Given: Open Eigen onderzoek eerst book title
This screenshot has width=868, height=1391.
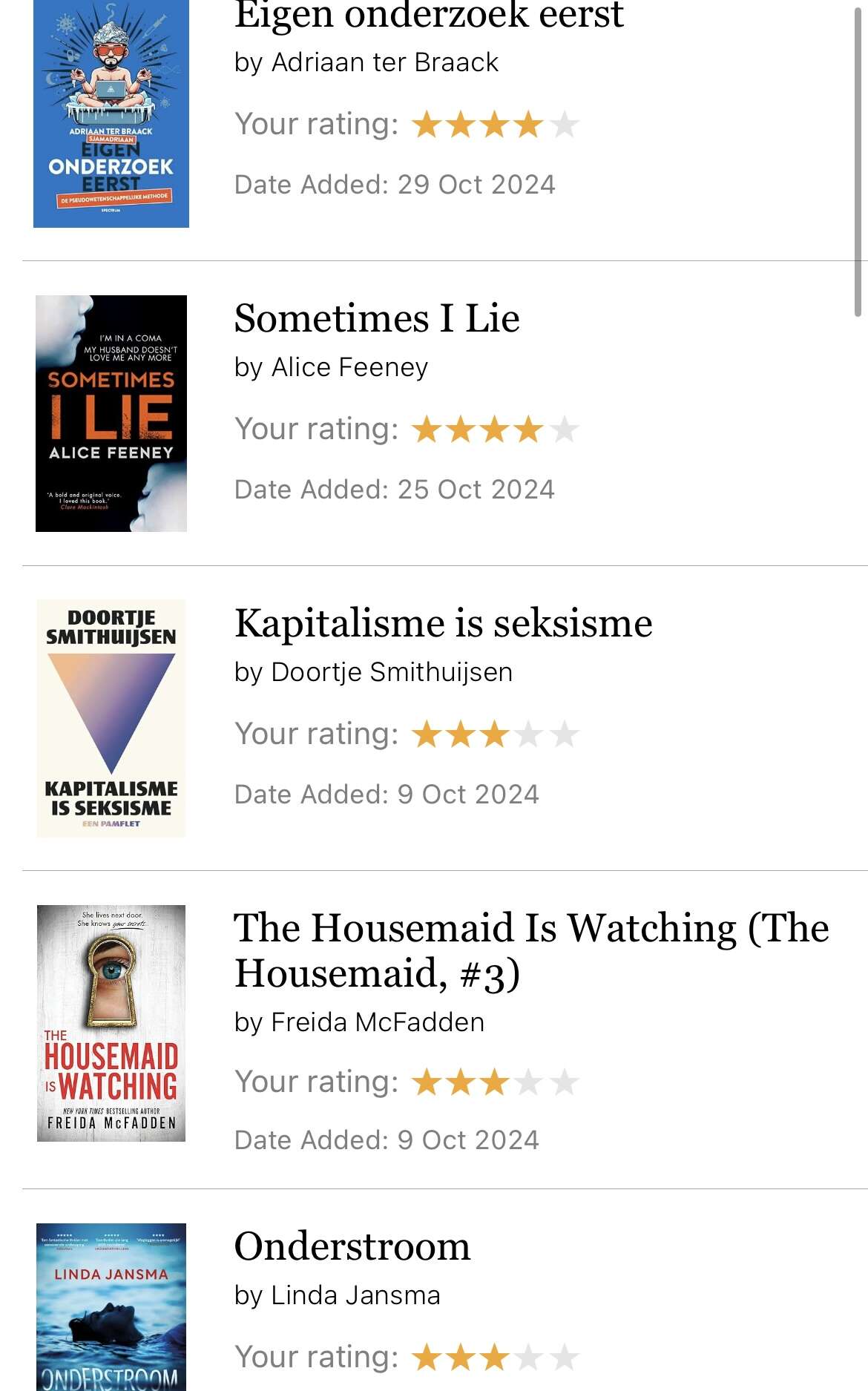Looking at the screenshot, I should [429, 15].
